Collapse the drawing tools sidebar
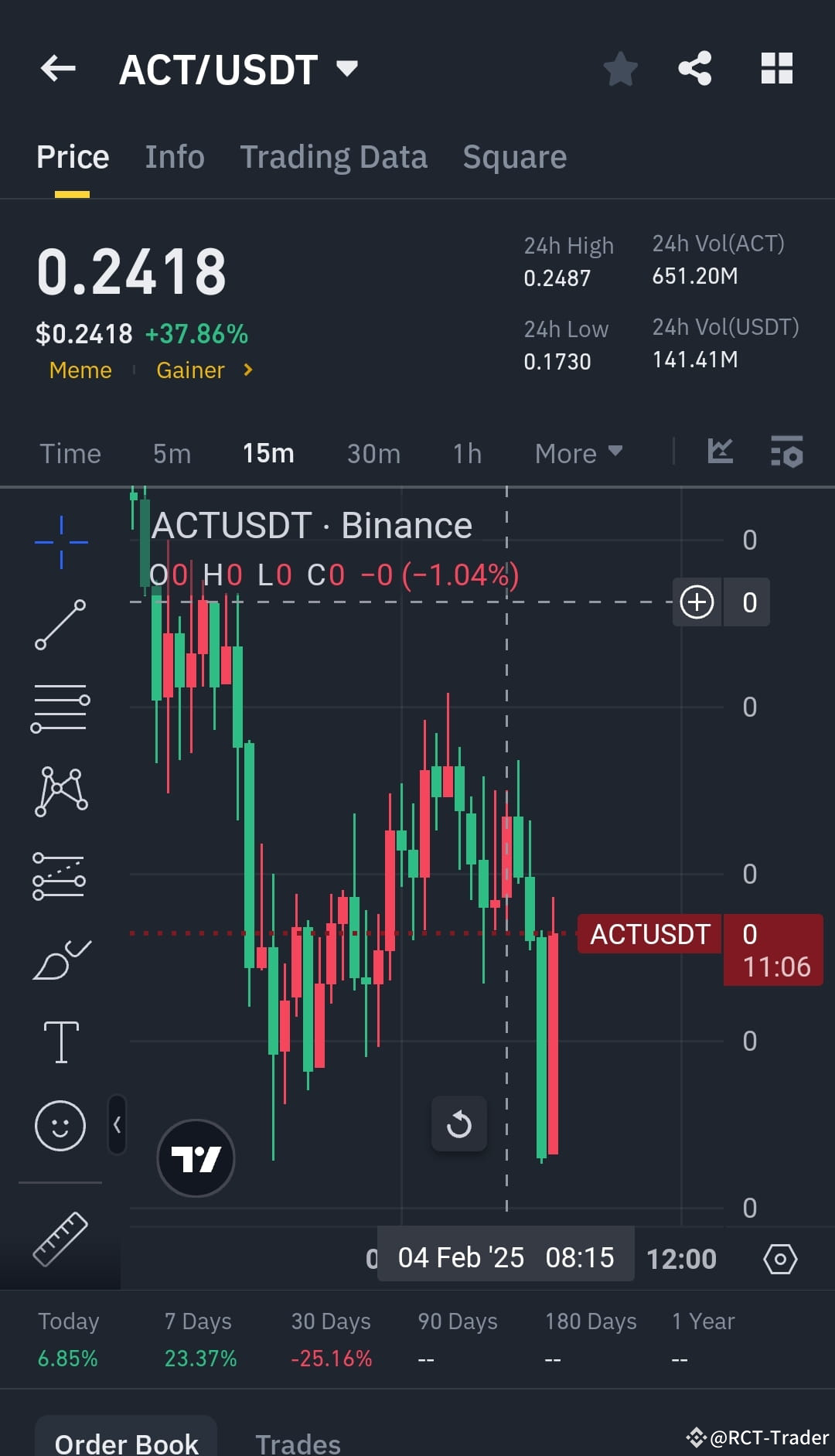 [x=118, y=1125]
